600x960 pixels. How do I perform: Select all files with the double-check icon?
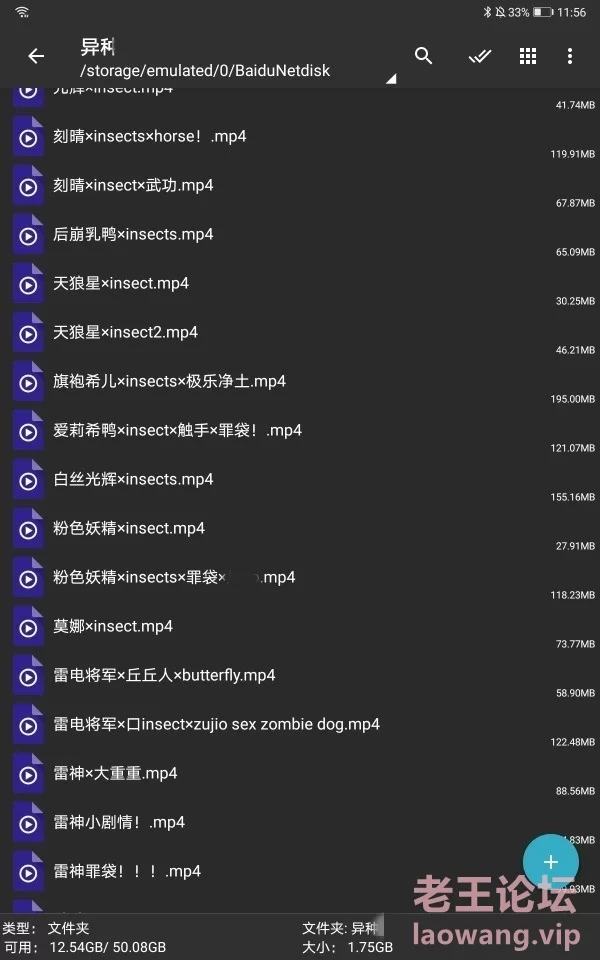479,56
